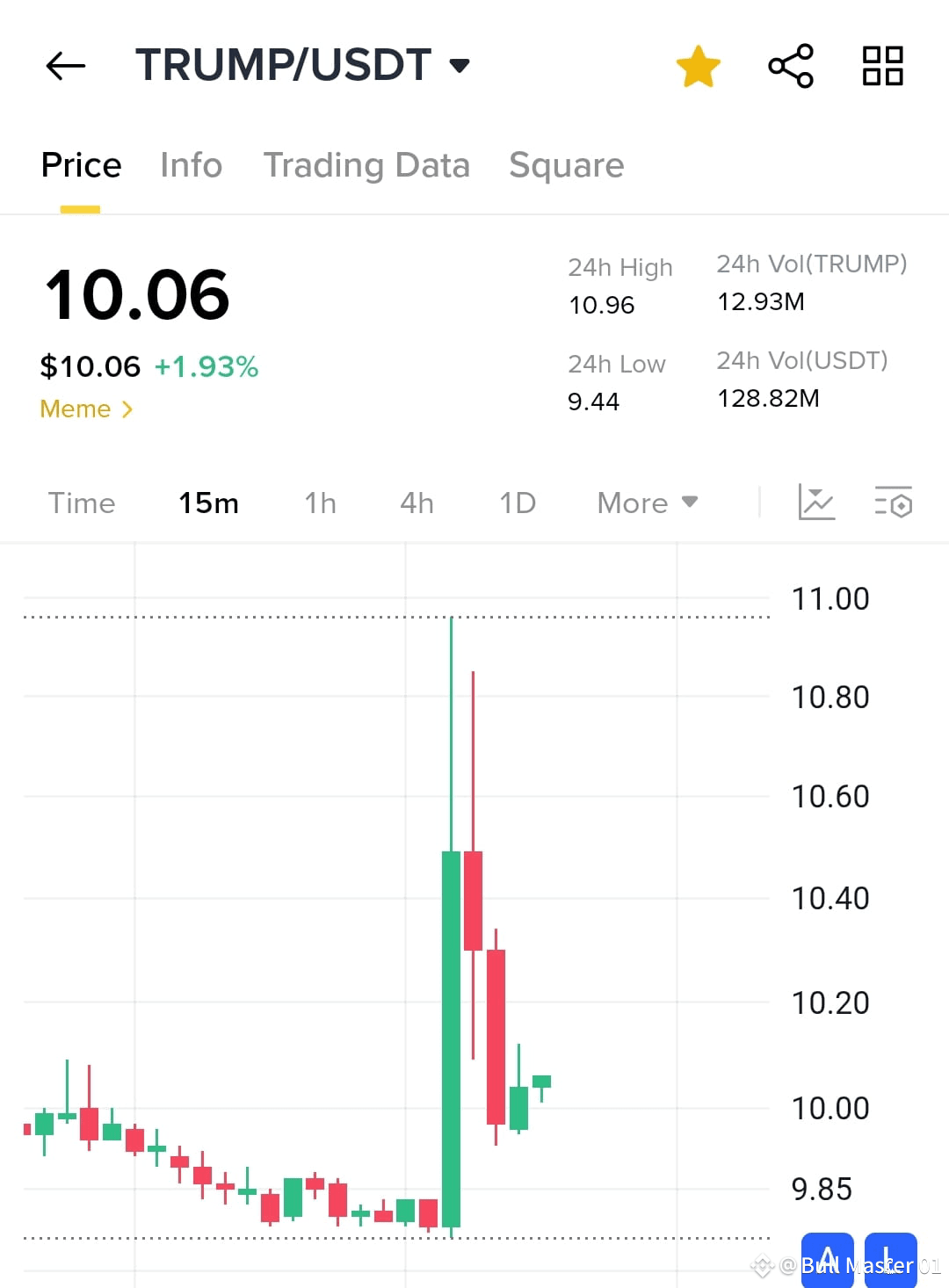Open the indicator settings icon beside chart
This screenshot has width=949, height=1288.
pos(893,503)
